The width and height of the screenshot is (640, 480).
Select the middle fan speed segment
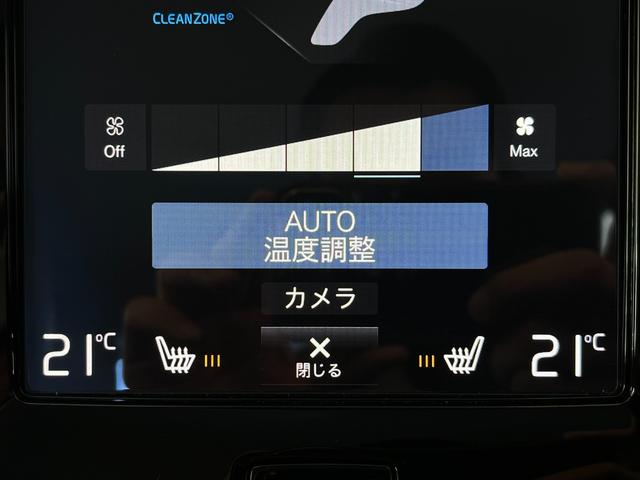[x=320, y=139]
